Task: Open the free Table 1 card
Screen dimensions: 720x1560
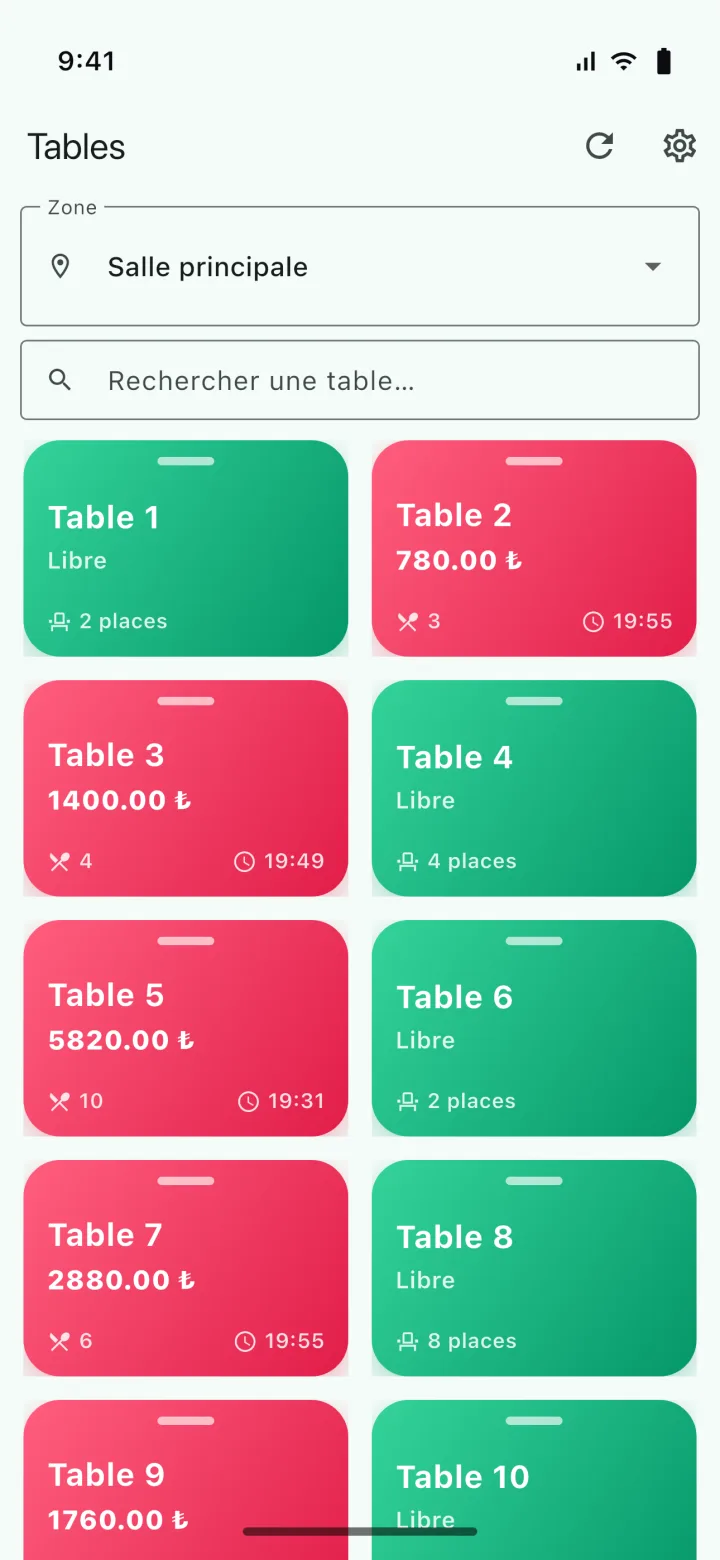Action: click(186, 548)
